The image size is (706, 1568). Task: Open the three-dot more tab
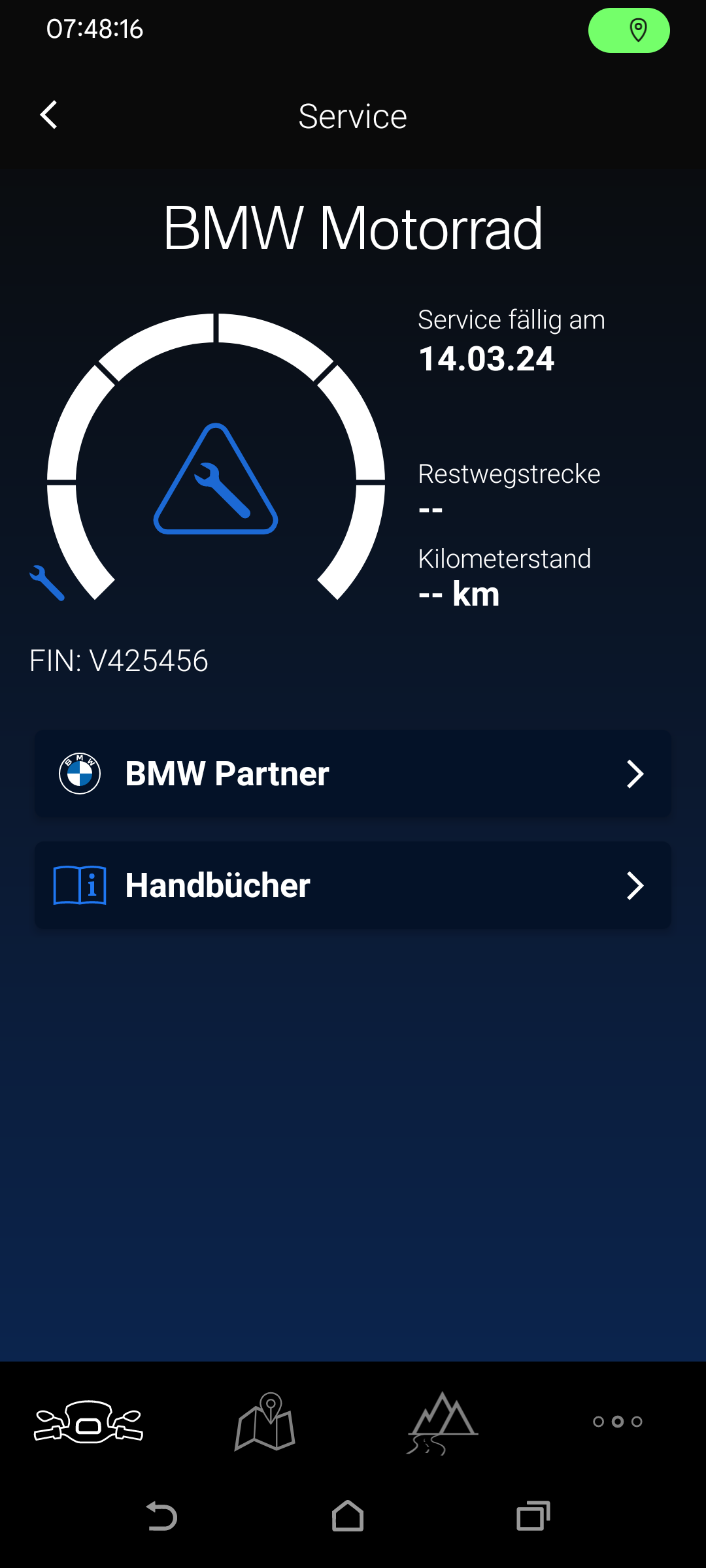[x=618, y=1422]
